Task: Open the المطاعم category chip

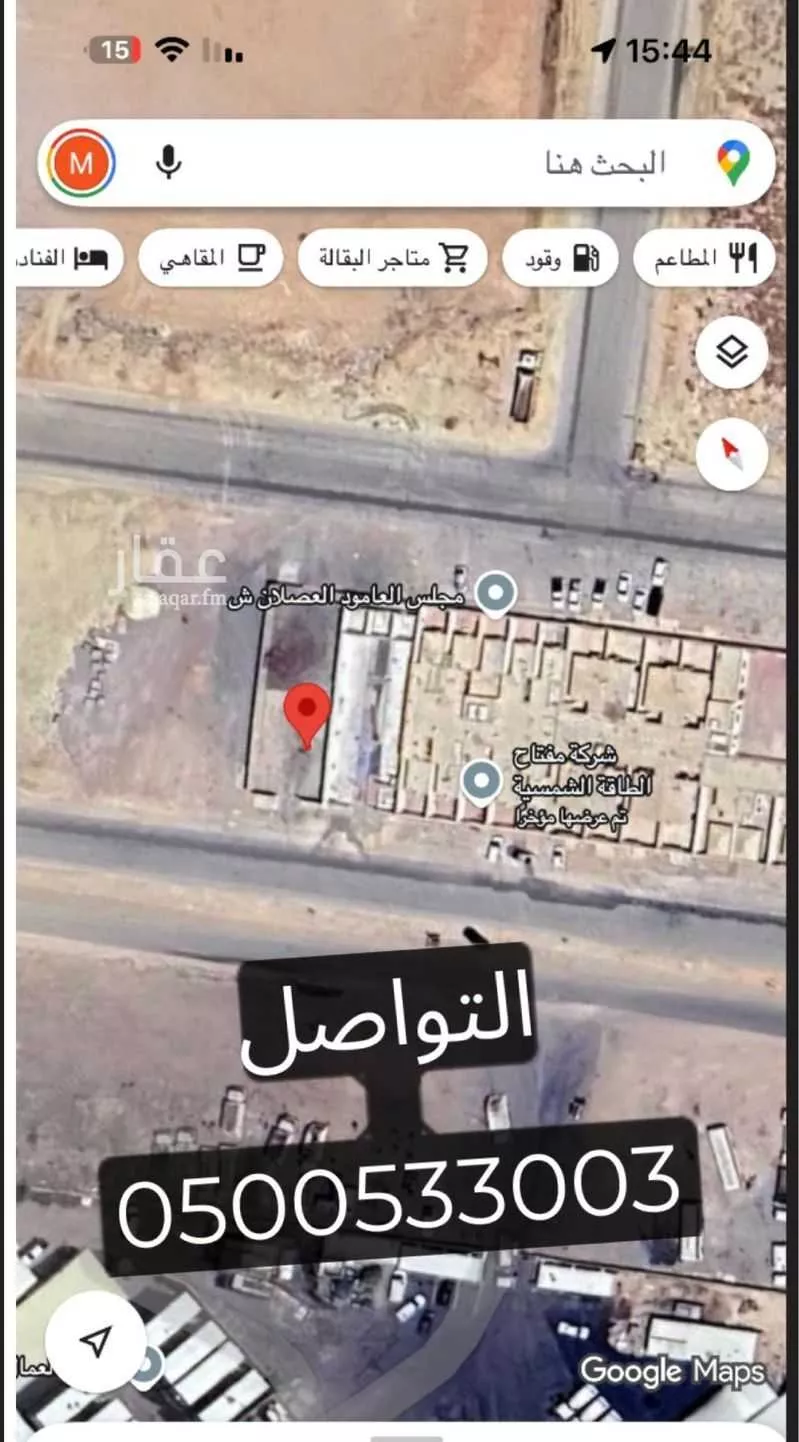Action: 705,257
